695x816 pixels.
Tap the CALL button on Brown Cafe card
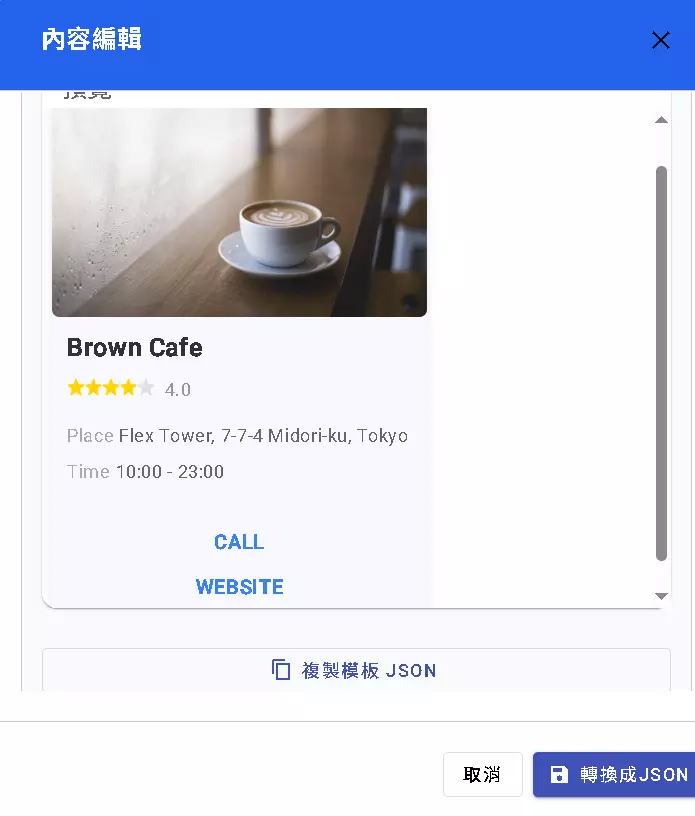coord(239,542)
